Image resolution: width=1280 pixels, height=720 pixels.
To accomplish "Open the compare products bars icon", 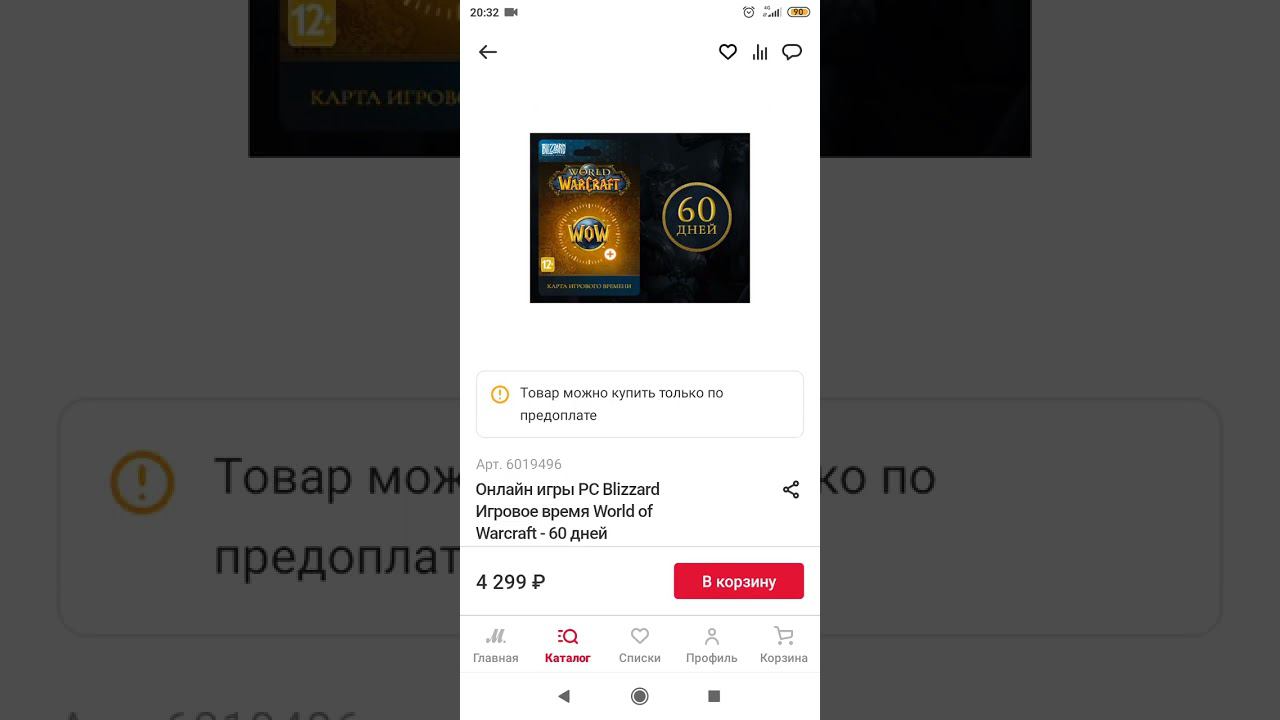I will (x=760, y=52).
